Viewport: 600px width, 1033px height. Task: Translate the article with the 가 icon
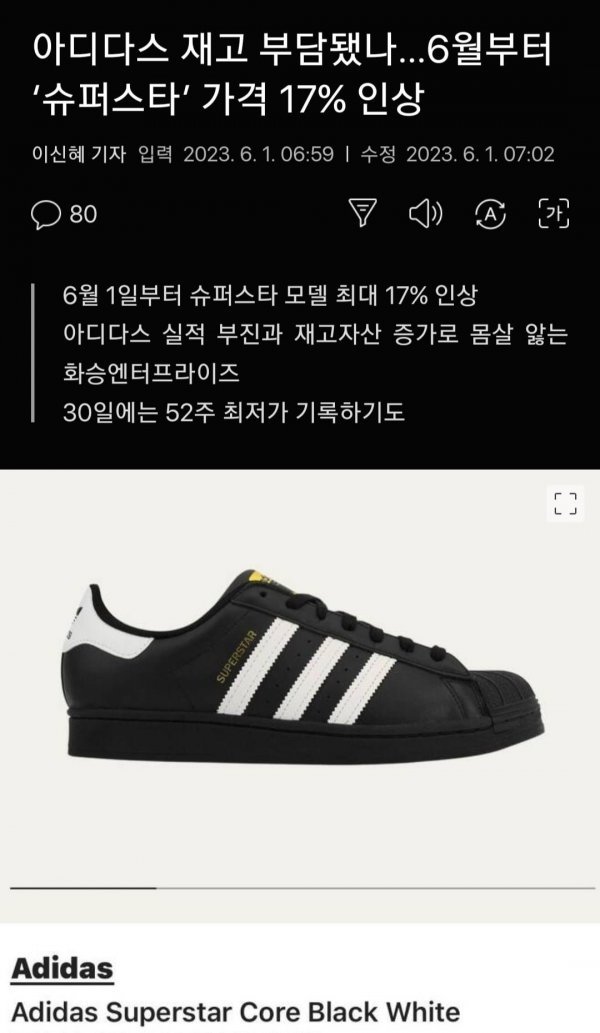[x=553, y=213]
